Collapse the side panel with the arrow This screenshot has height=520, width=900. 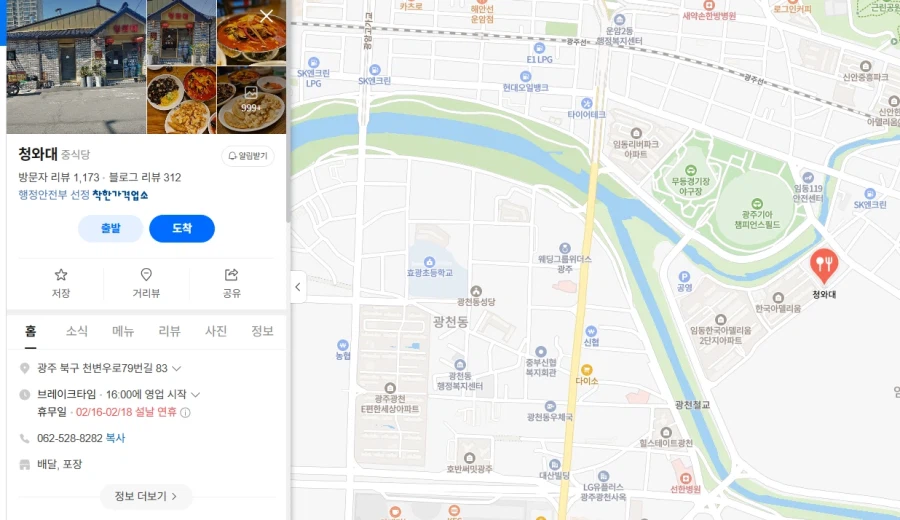click(x=298, y=287)
